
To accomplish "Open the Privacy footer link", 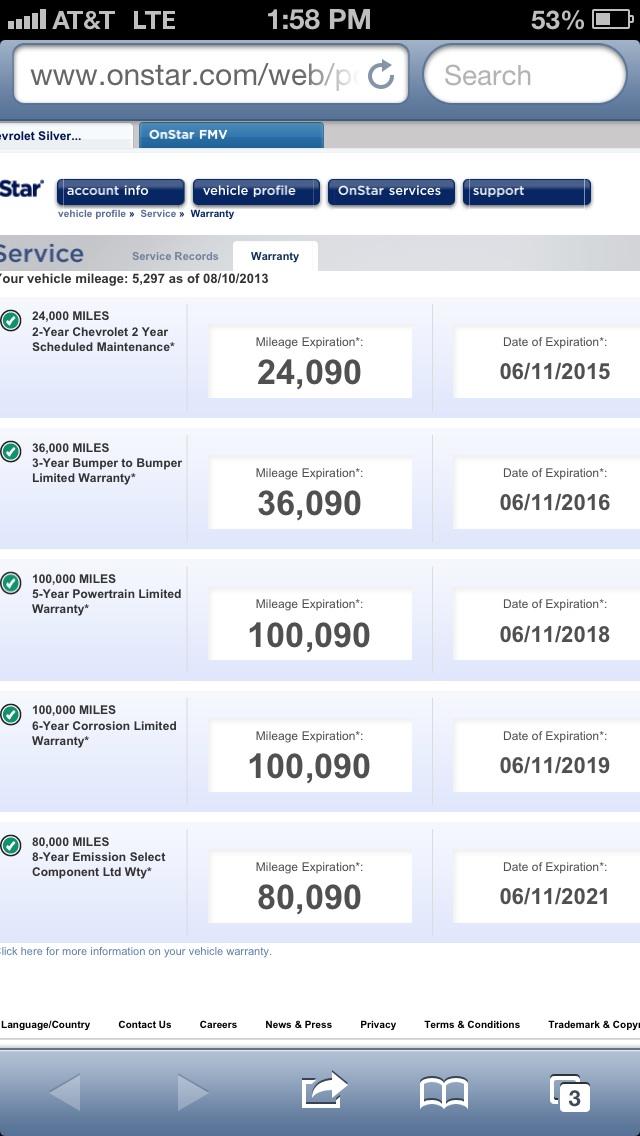I will point(378,1024).
